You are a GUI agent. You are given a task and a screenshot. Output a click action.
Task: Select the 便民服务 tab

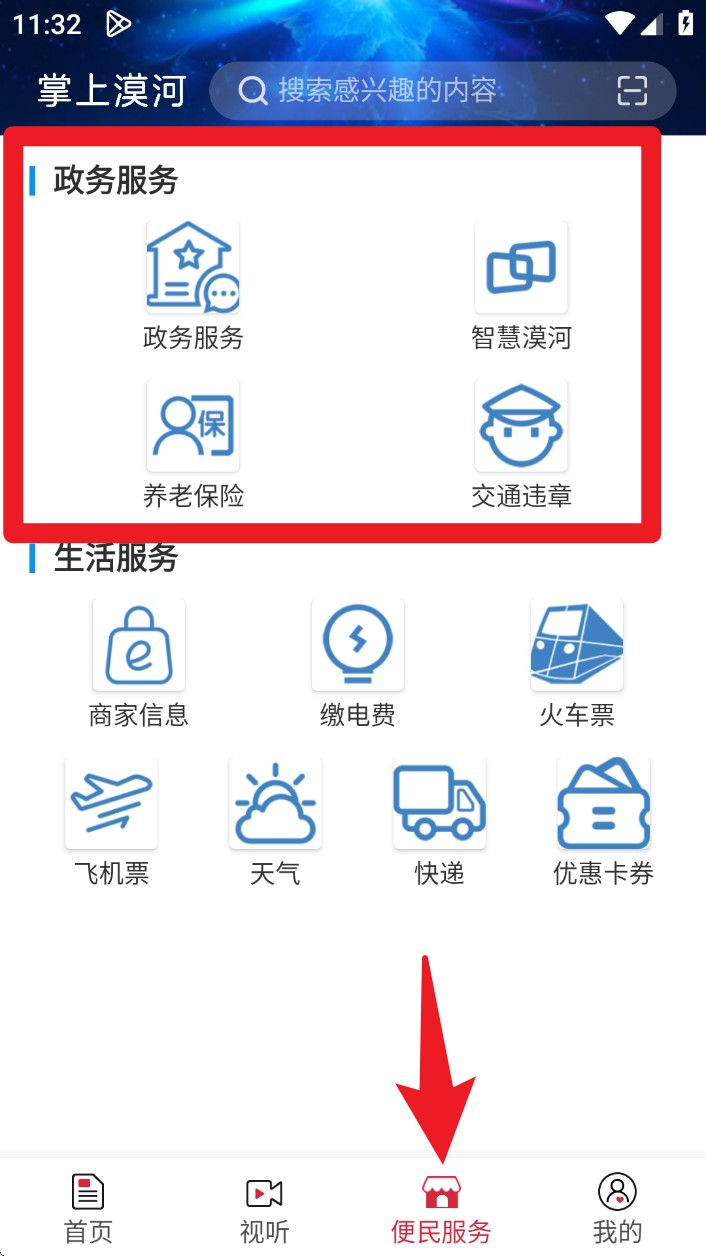click(x=441, y=1208)
